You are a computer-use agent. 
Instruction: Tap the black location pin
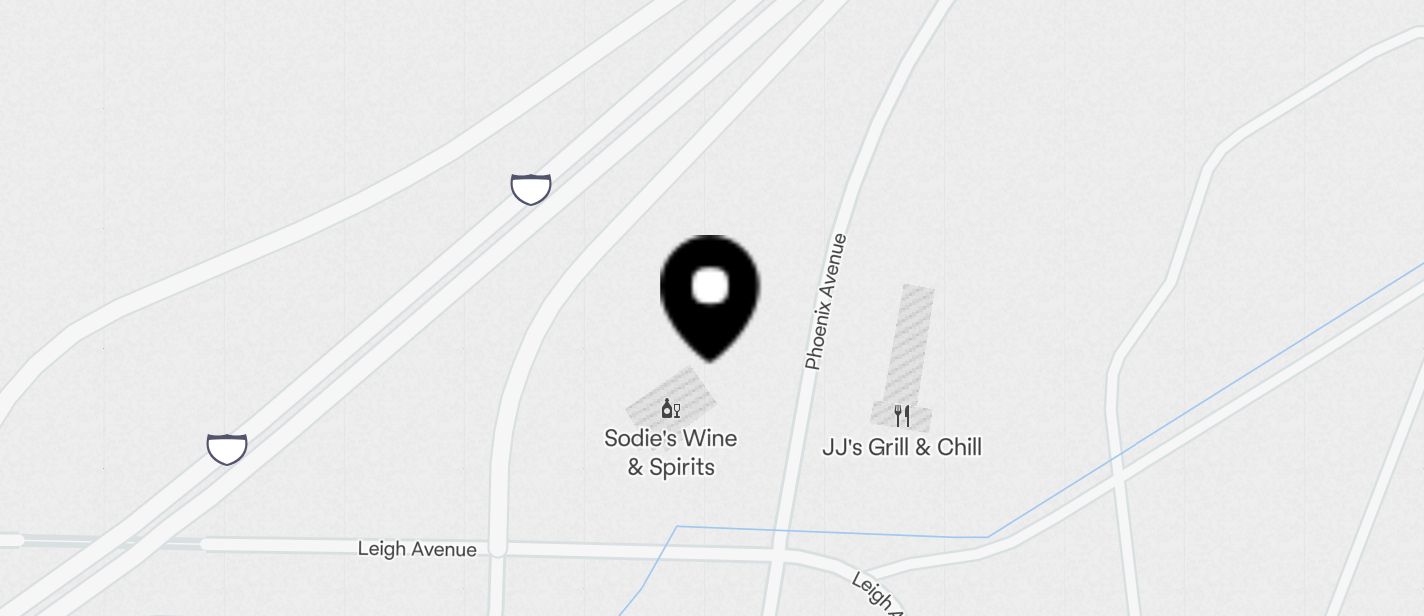click(x=710, y=292)
